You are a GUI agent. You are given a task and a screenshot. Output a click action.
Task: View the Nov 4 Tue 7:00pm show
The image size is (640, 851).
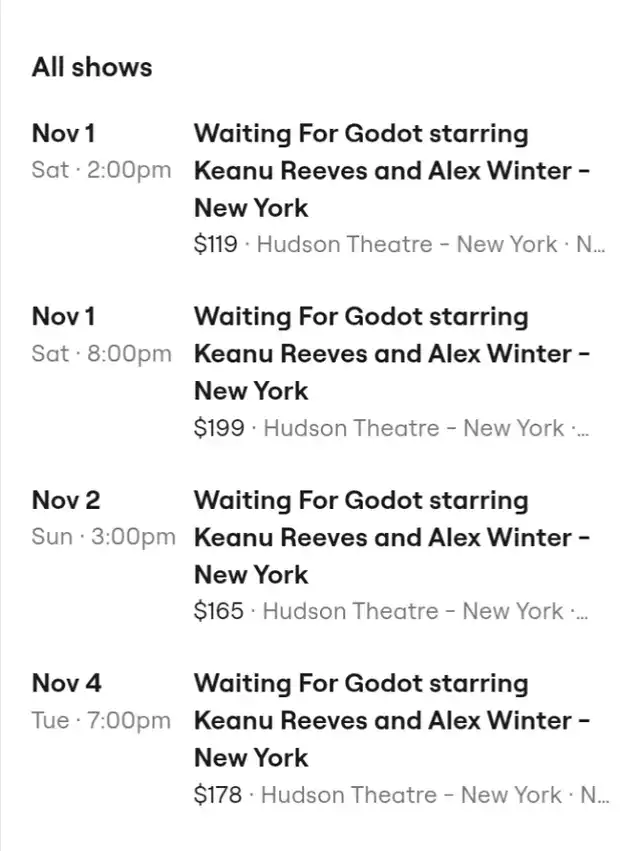click(x=390, y=721)
